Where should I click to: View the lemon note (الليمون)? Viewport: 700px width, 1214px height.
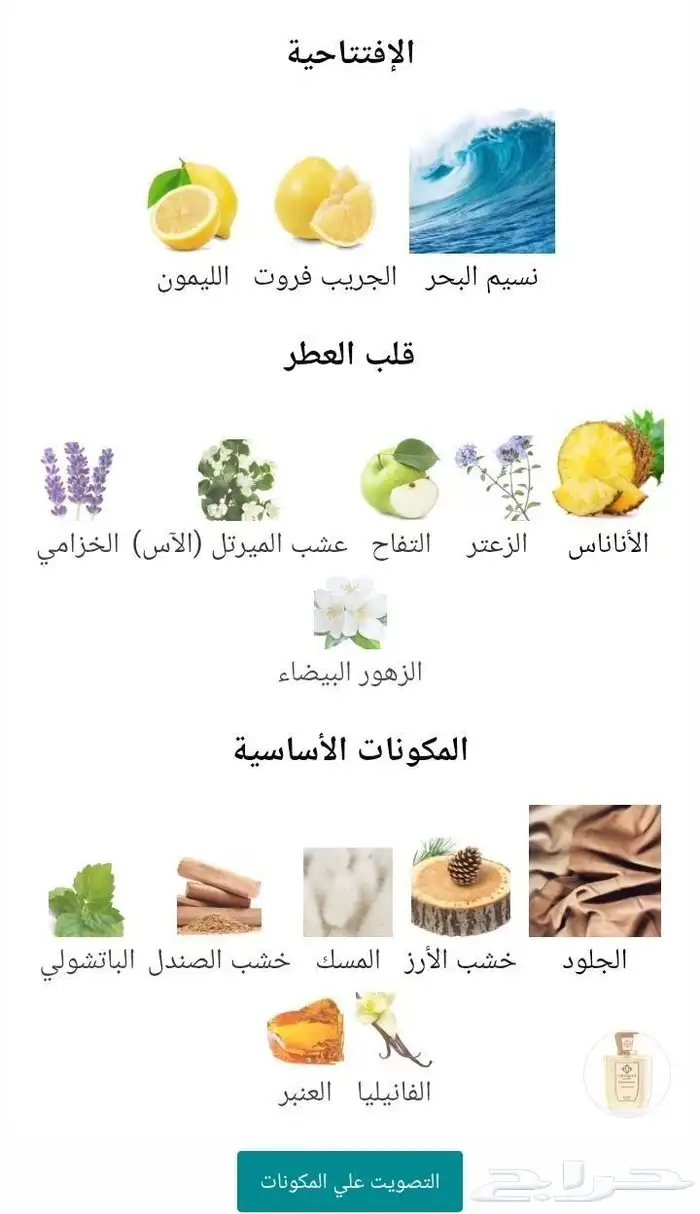point(193,205)
